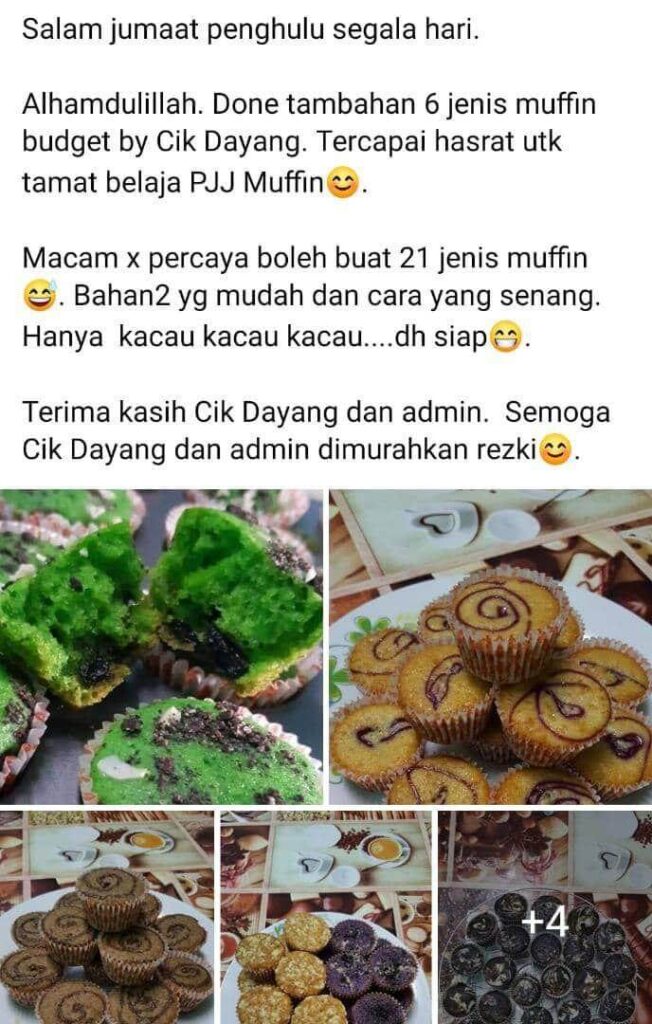Open the oat and purple muffins photo

click(x=325, y=916)
